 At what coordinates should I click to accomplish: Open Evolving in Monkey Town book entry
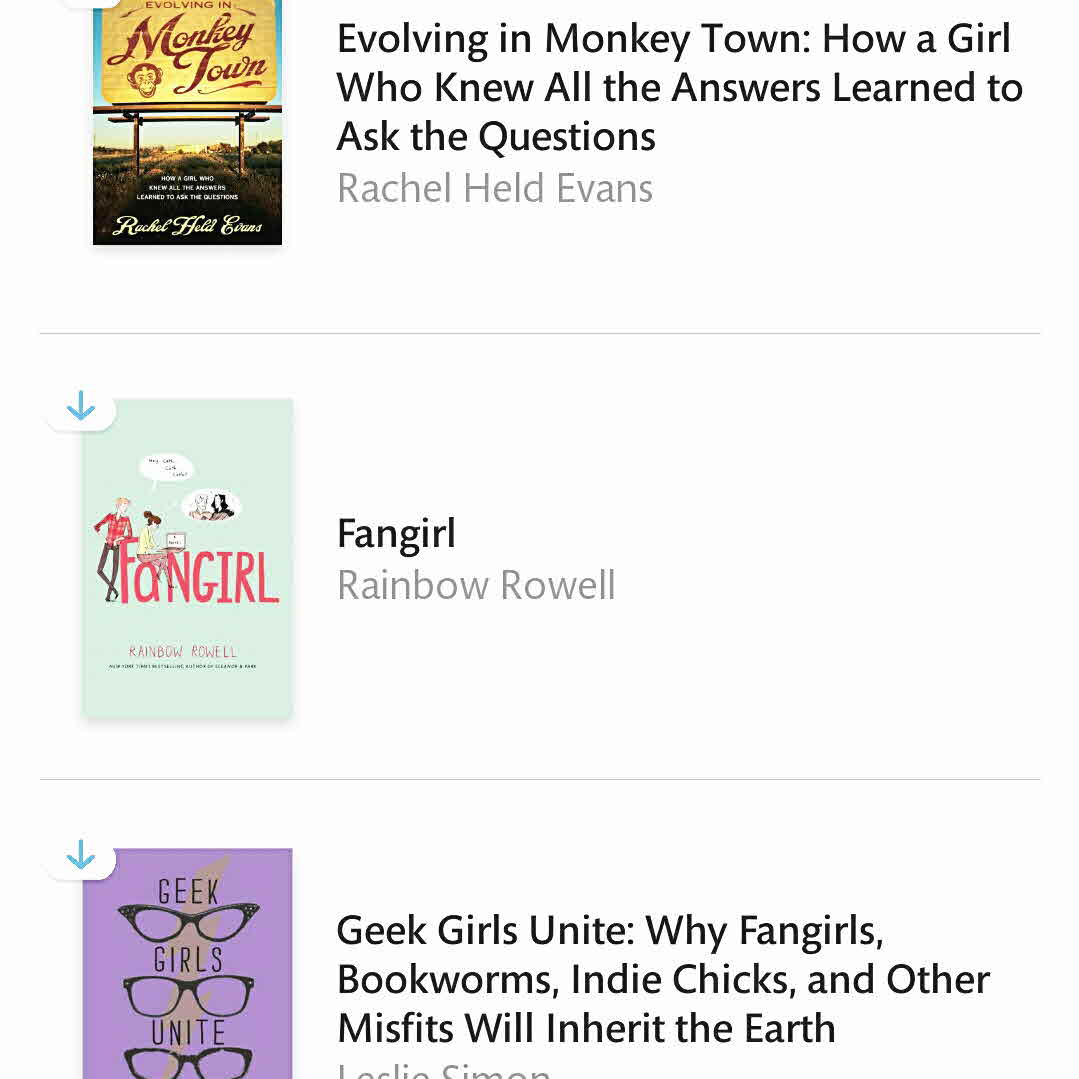[x=678, y=88]
